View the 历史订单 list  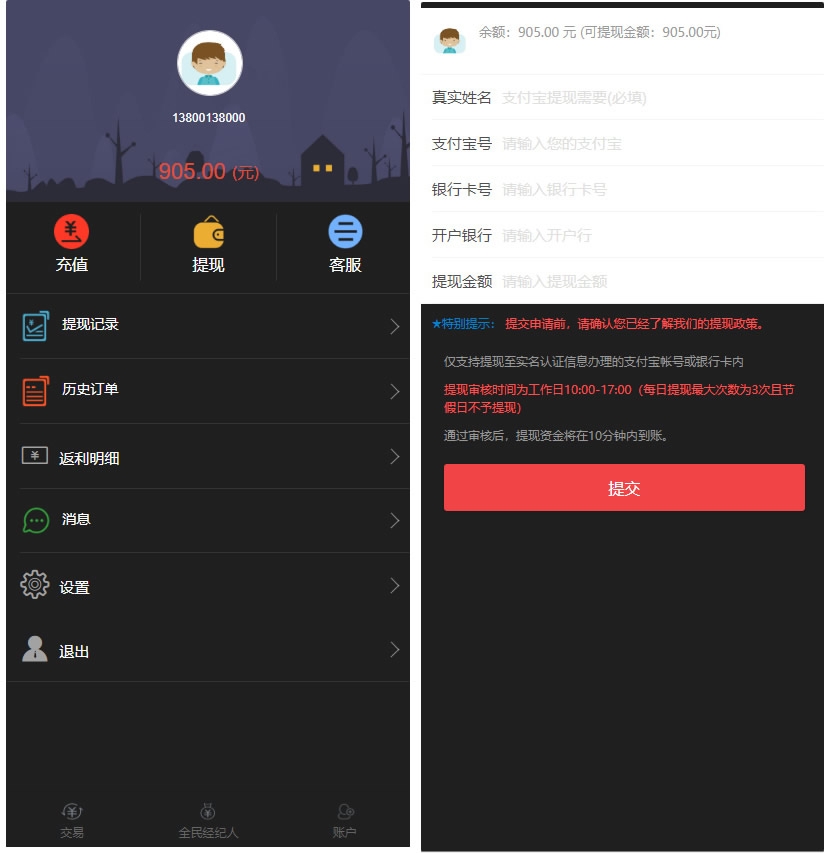coord(208,390)
